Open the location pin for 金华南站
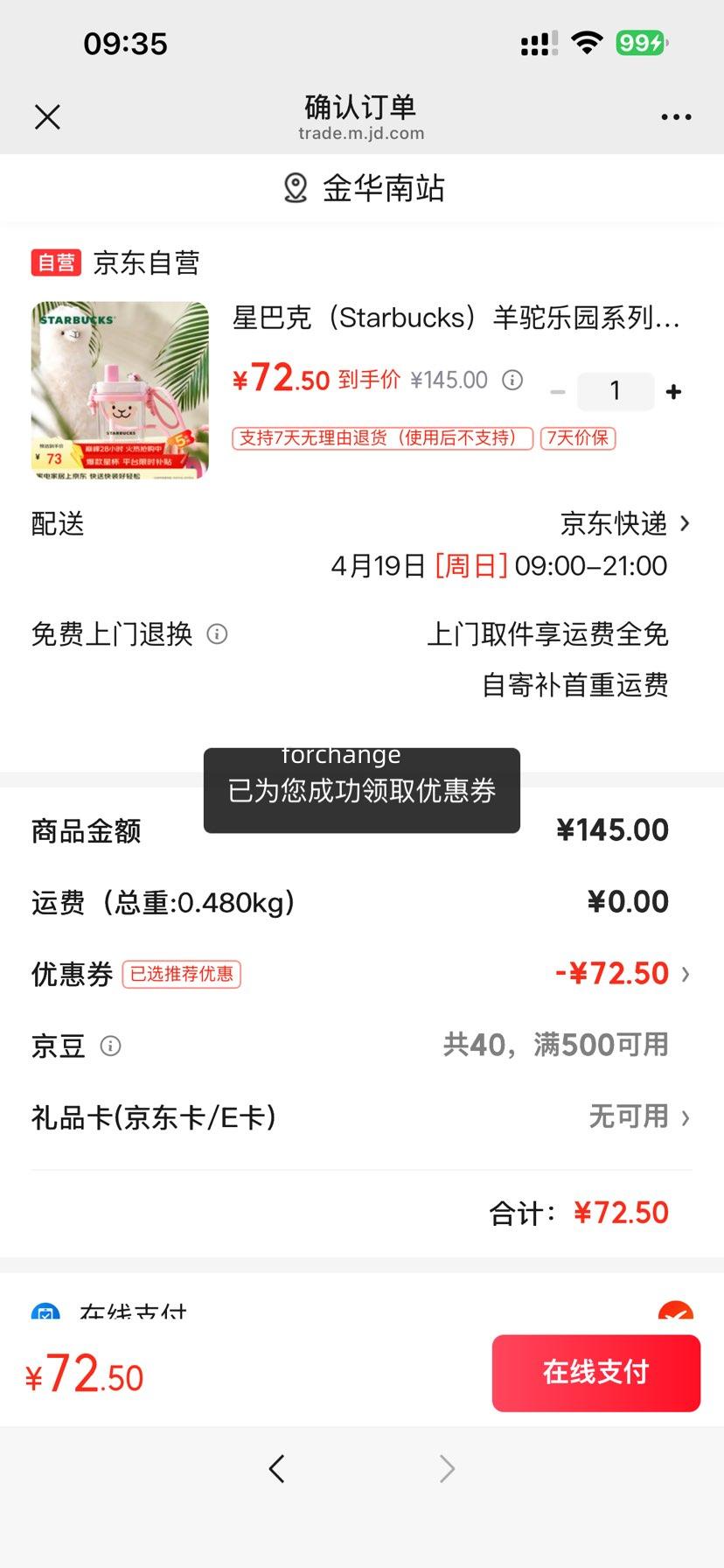 [x=296, y=187]
